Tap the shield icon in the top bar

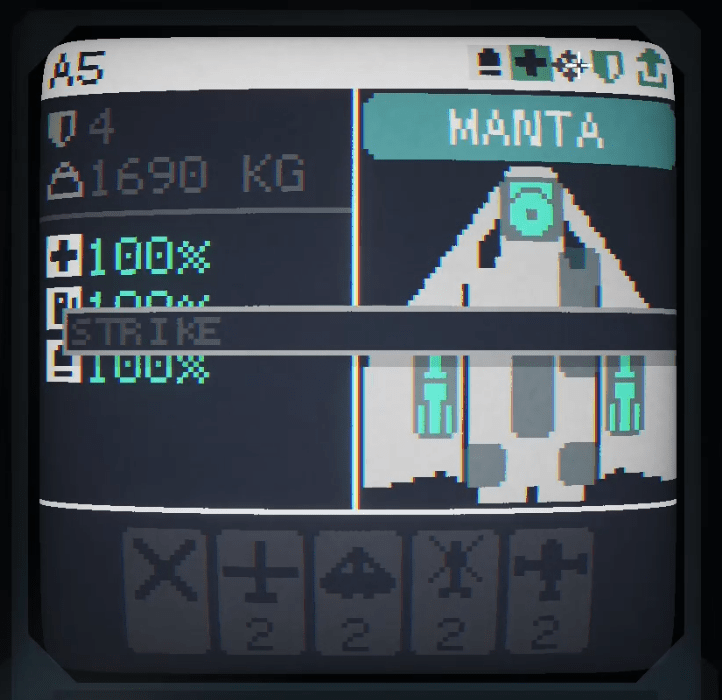(609, 66)
